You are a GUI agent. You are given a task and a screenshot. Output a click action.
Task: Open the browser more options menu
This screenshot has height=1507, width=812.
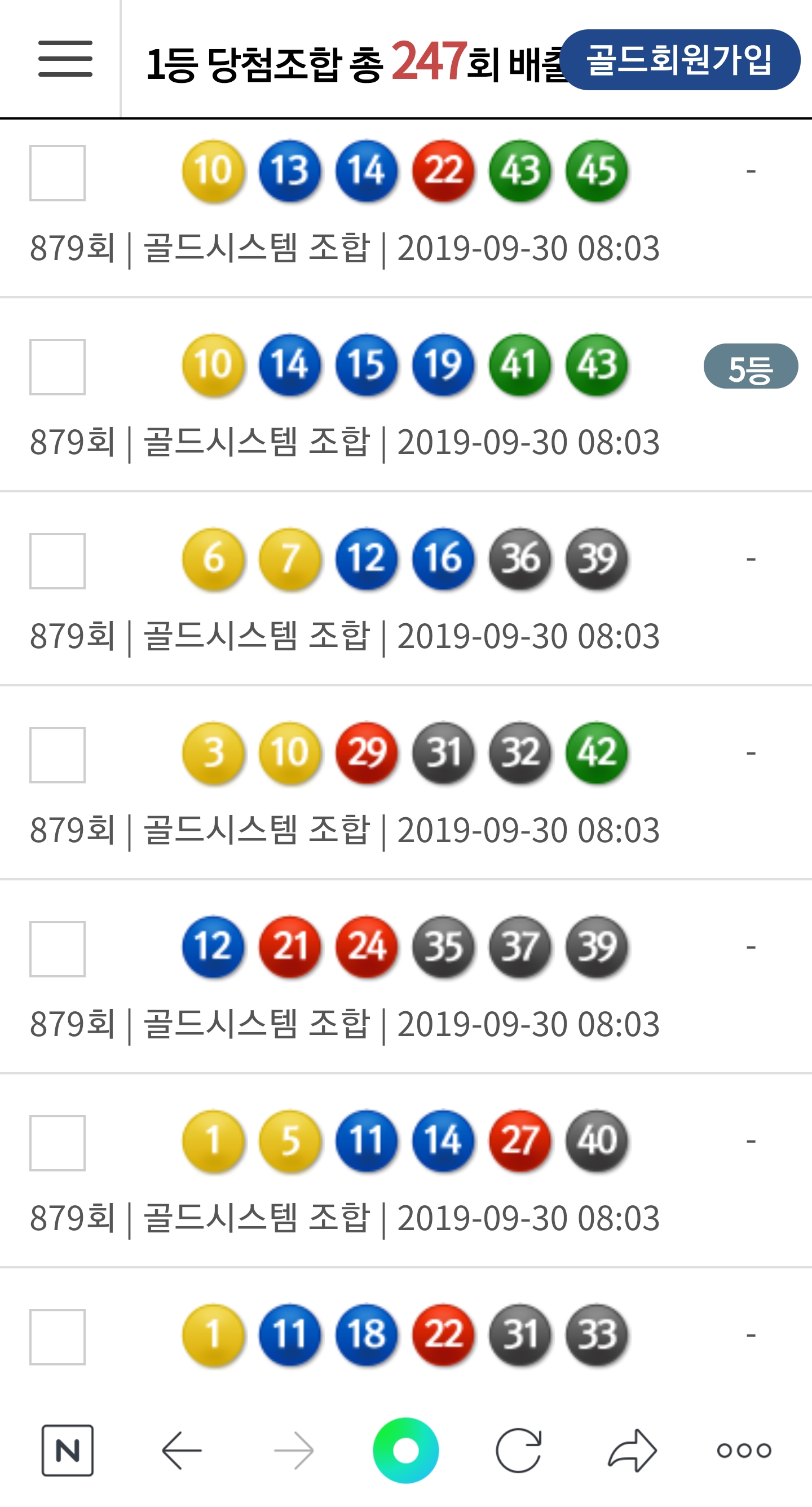click(744, 1450)
